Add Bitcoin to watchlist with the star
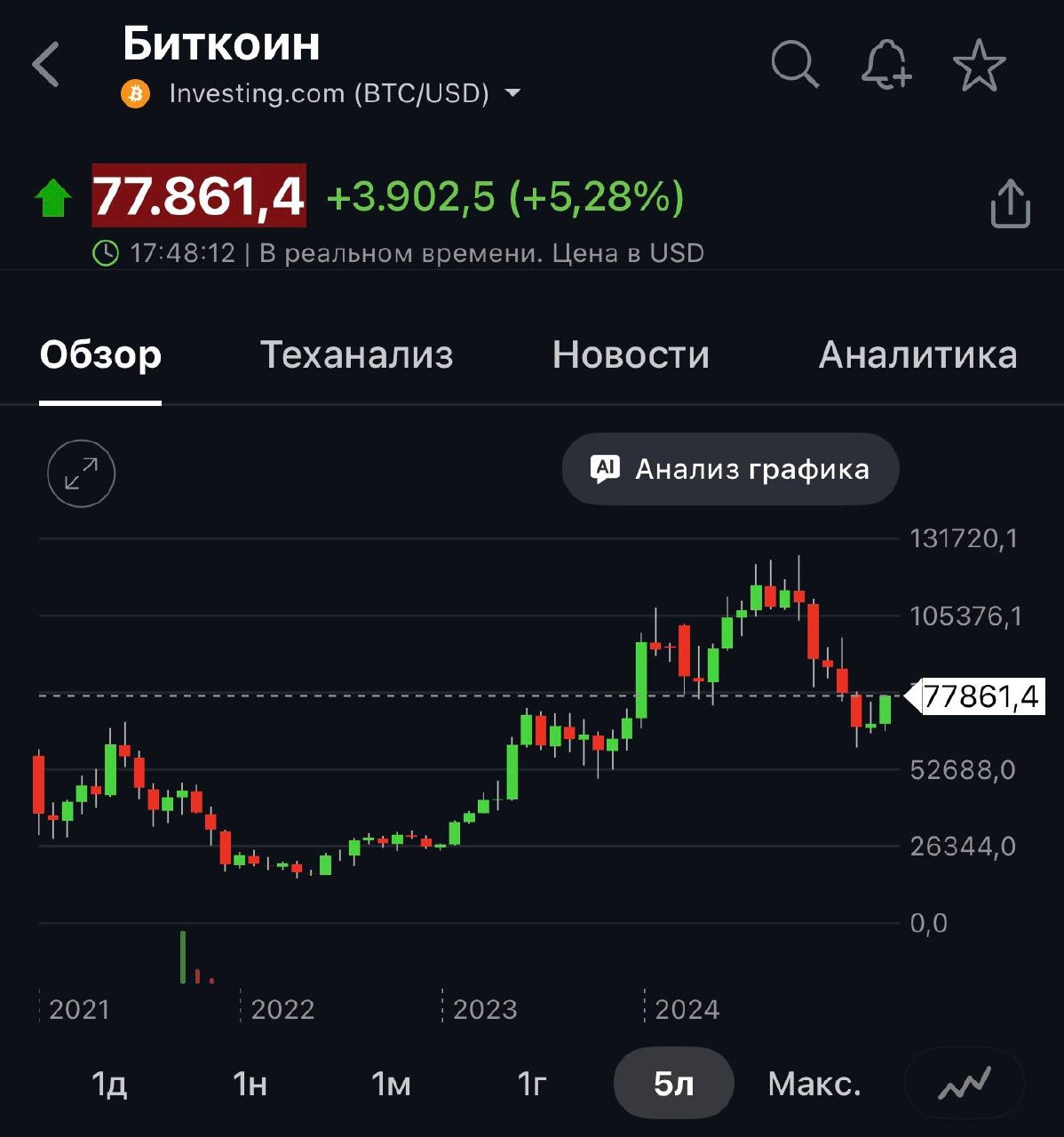The image size is (1064, 1137). [x=979, y=65]
